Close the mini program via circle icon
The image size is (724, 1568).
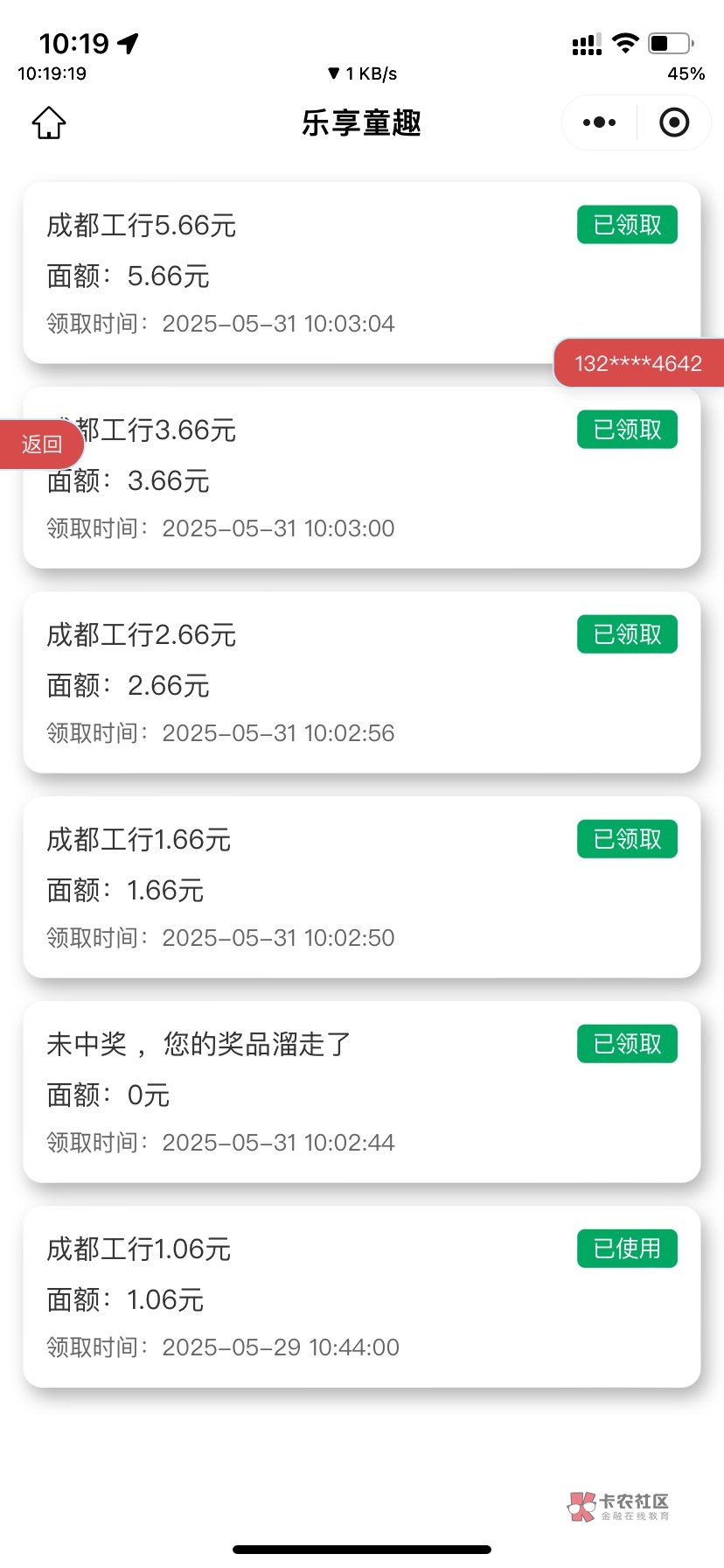[674, 122]
